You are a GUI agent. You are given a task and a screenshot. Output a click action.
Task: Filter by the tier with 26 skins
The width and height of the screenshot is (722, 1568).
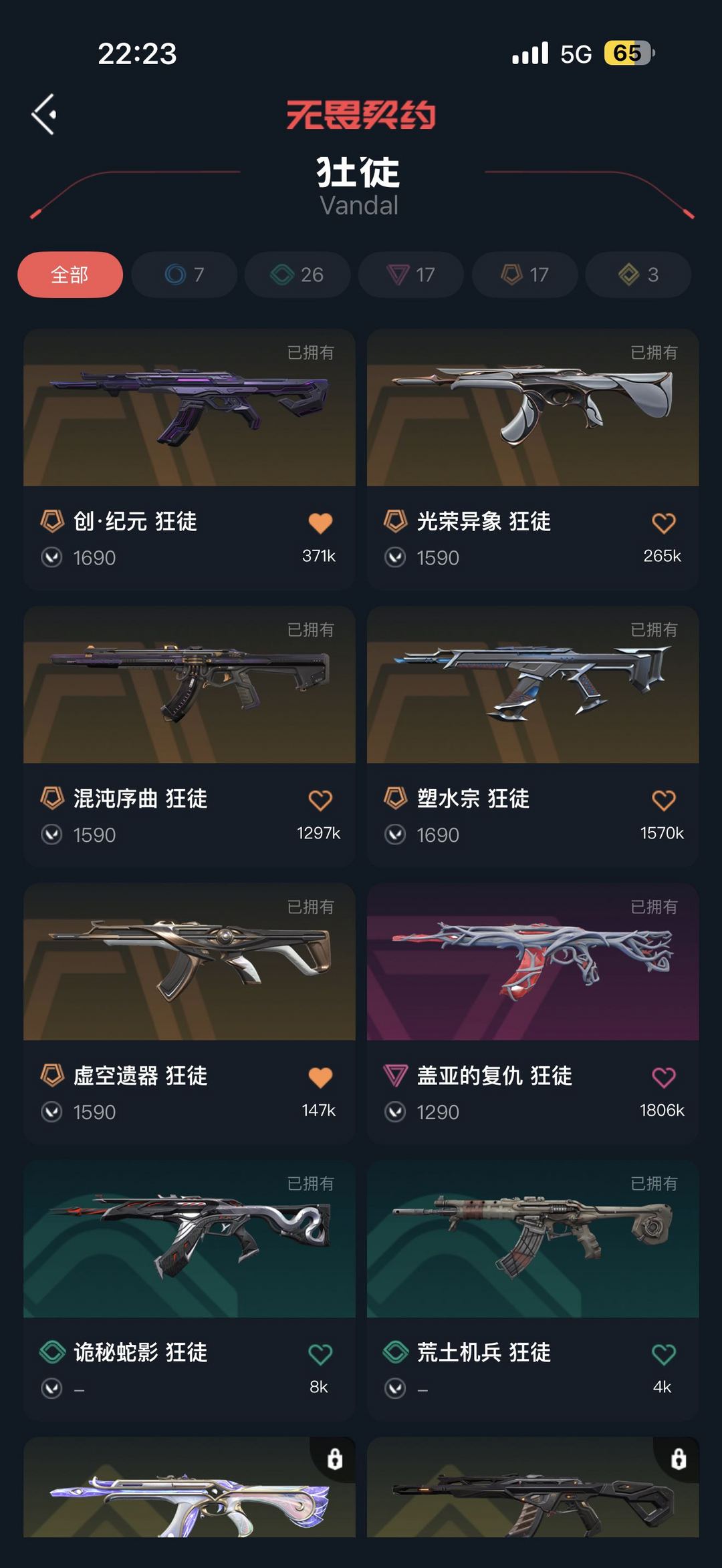(x=297, y=275)
